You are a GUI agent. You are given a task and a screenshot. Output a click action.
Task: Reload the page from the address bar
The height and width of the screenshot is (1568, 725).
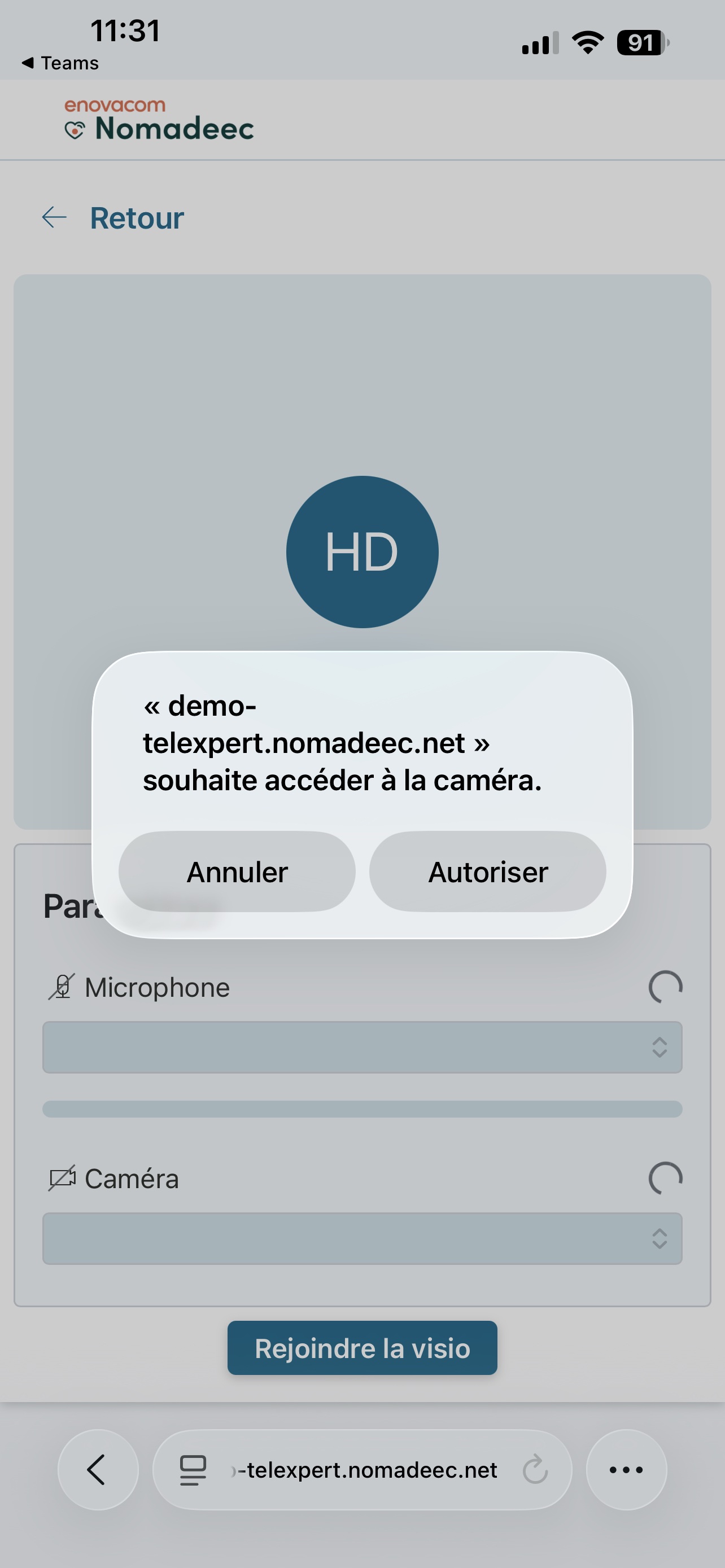pos(535,1469)
